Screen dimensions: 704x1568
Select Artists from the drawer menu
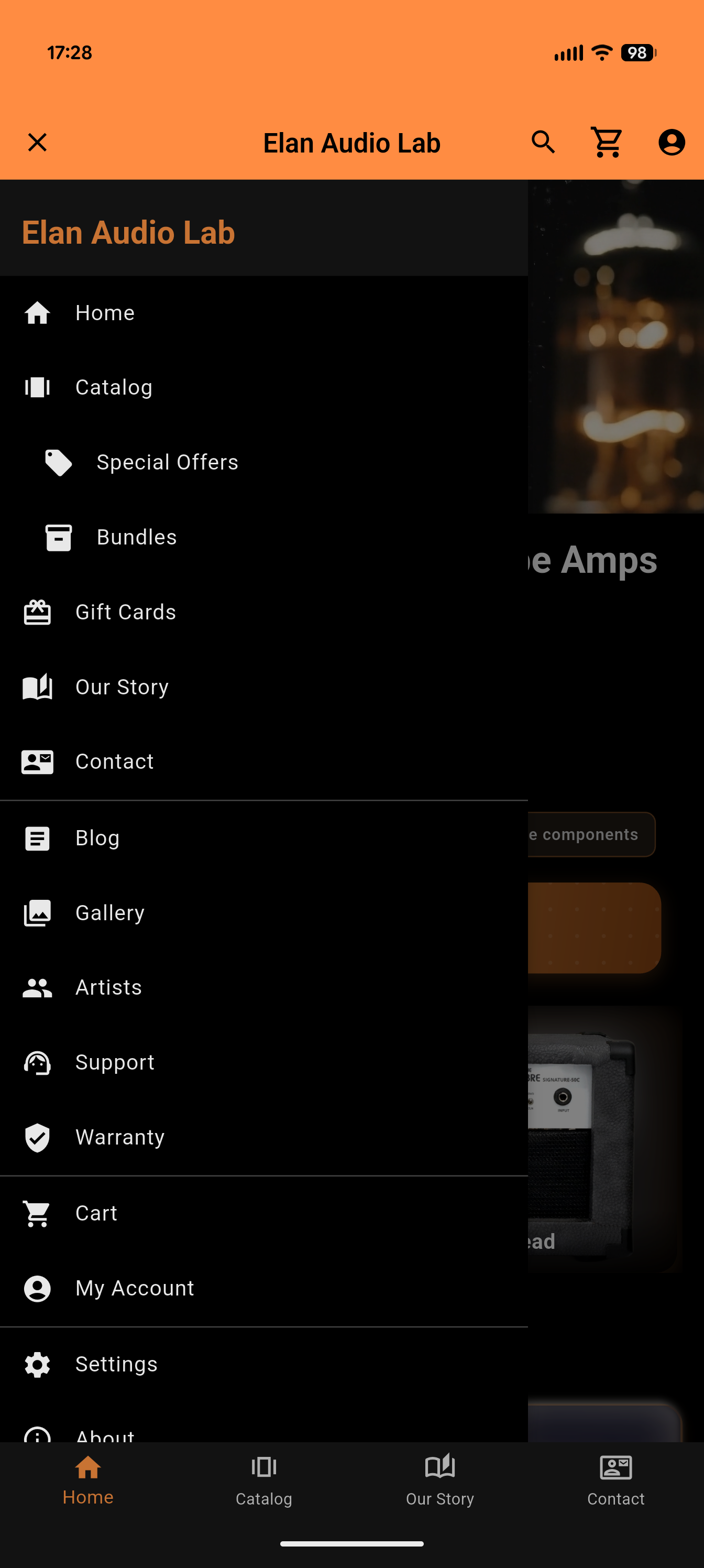click(x=108, y=987)
